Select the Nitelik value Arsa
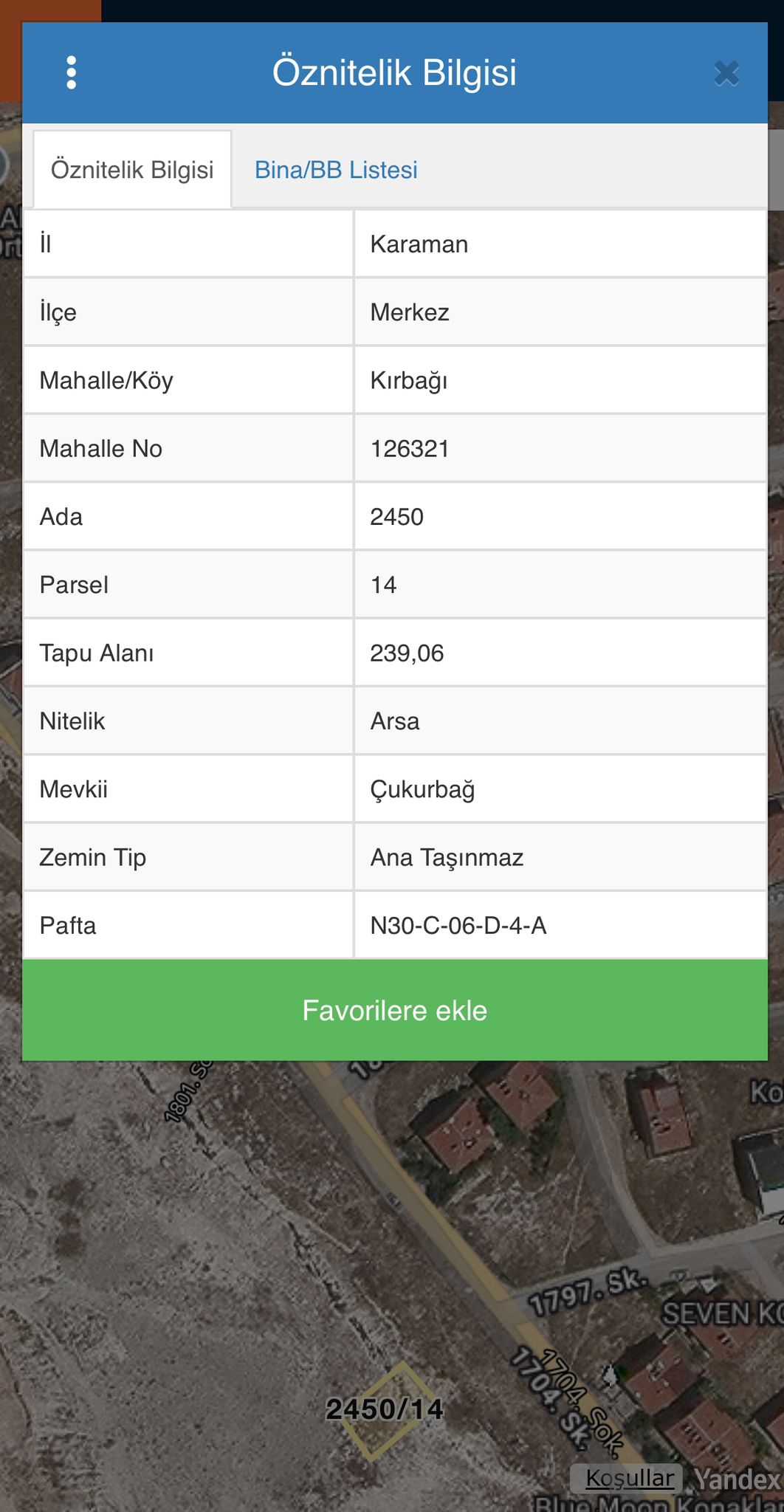The image size is (784, 1512). click(395, 721)
